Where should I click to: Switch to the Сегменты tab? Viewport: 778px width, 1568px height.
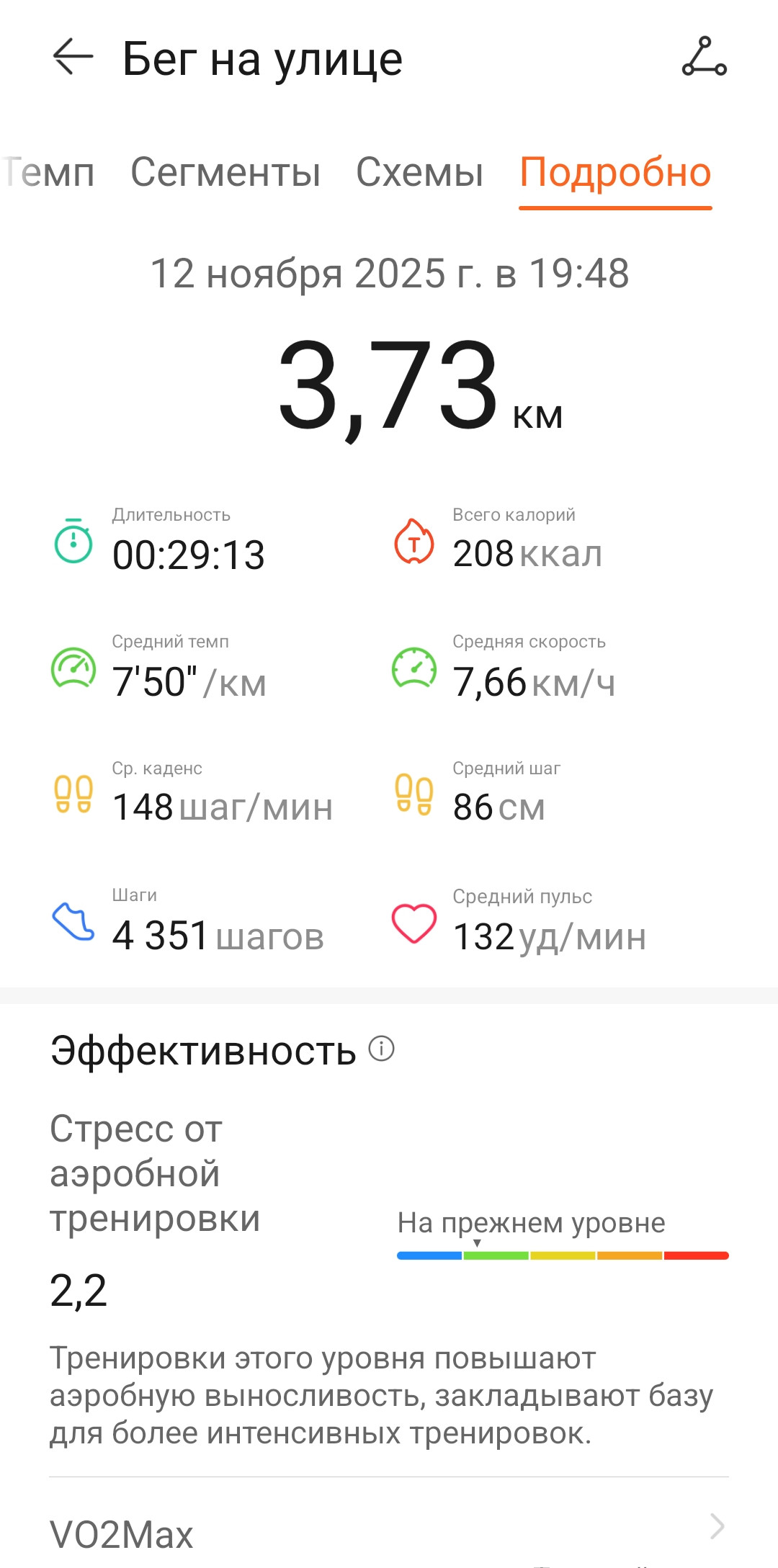(x=225, y=173)
